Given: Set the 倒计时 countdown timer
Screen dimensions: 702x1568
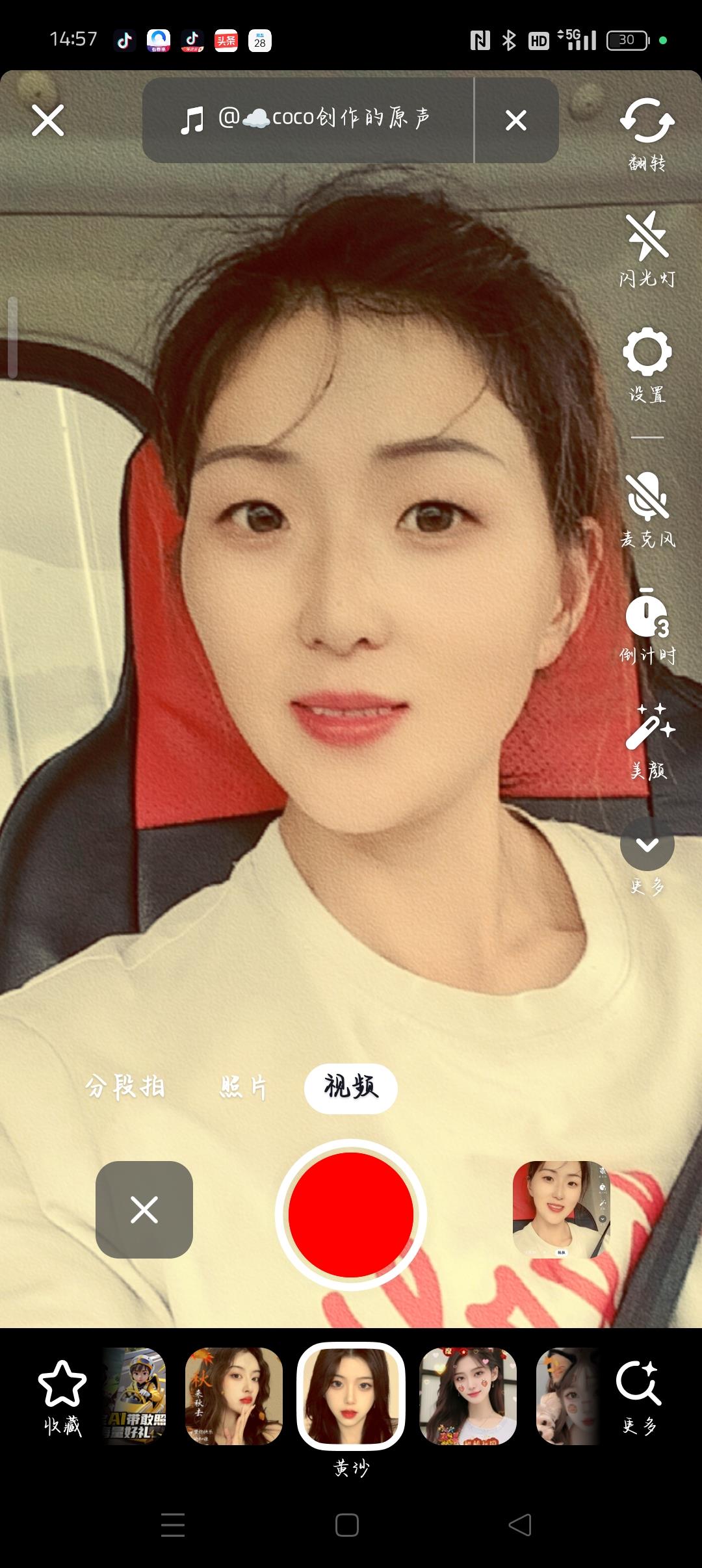Looking at the screenshot, I should click(647, 625).
